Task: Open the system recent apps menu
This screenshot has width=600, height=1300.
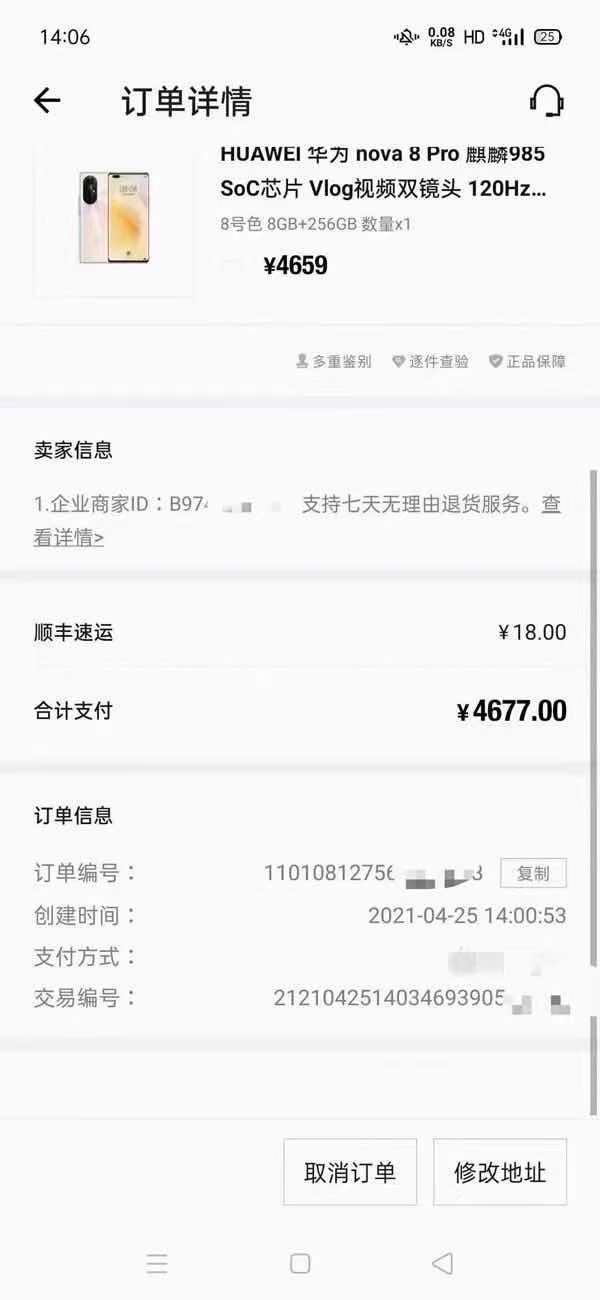Action: [x=157, y=1263]
